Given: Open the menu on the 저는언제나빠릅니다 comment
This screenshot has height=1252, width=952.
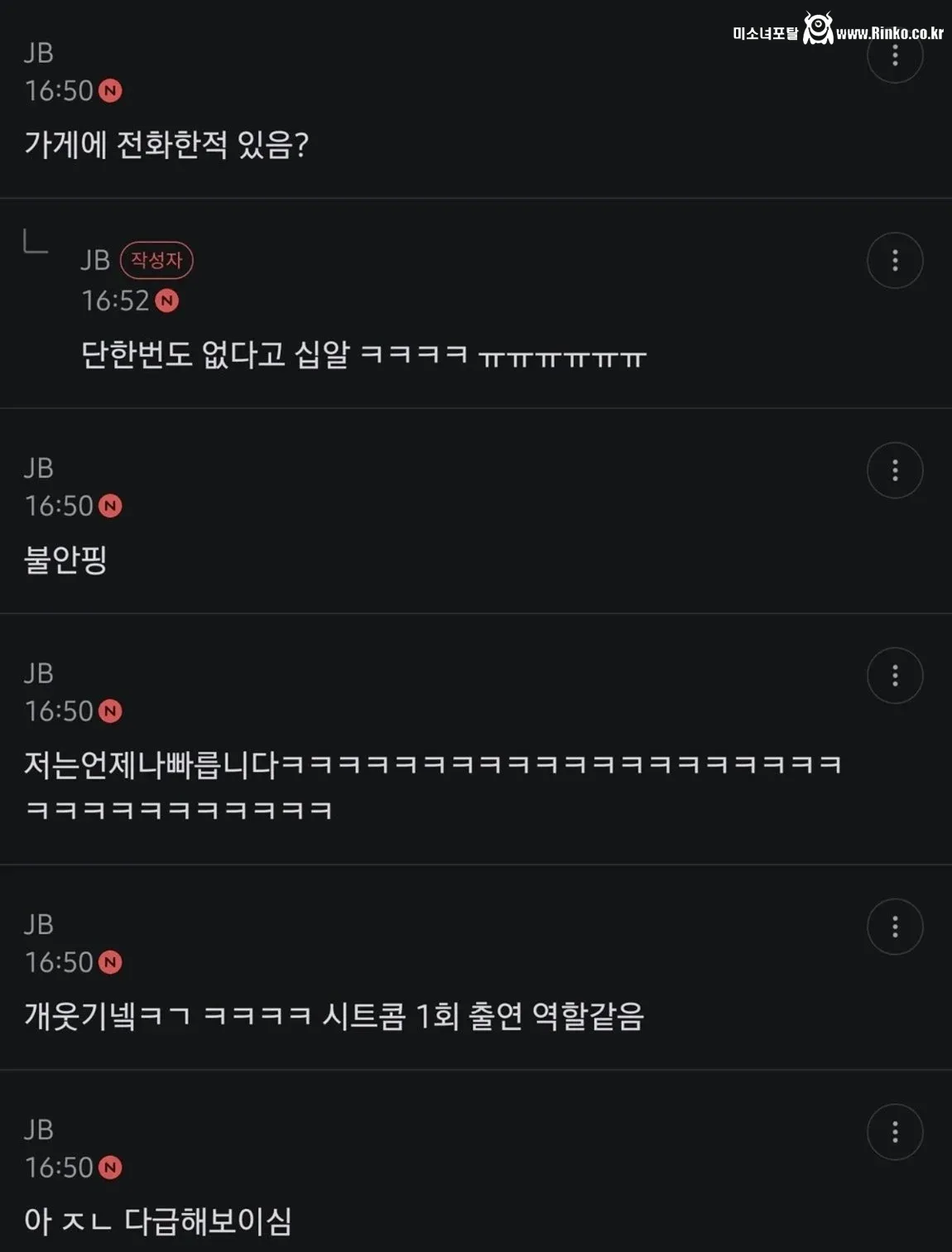Looking at the screenshot, I should pyautogui.click(x=895, y=676).
